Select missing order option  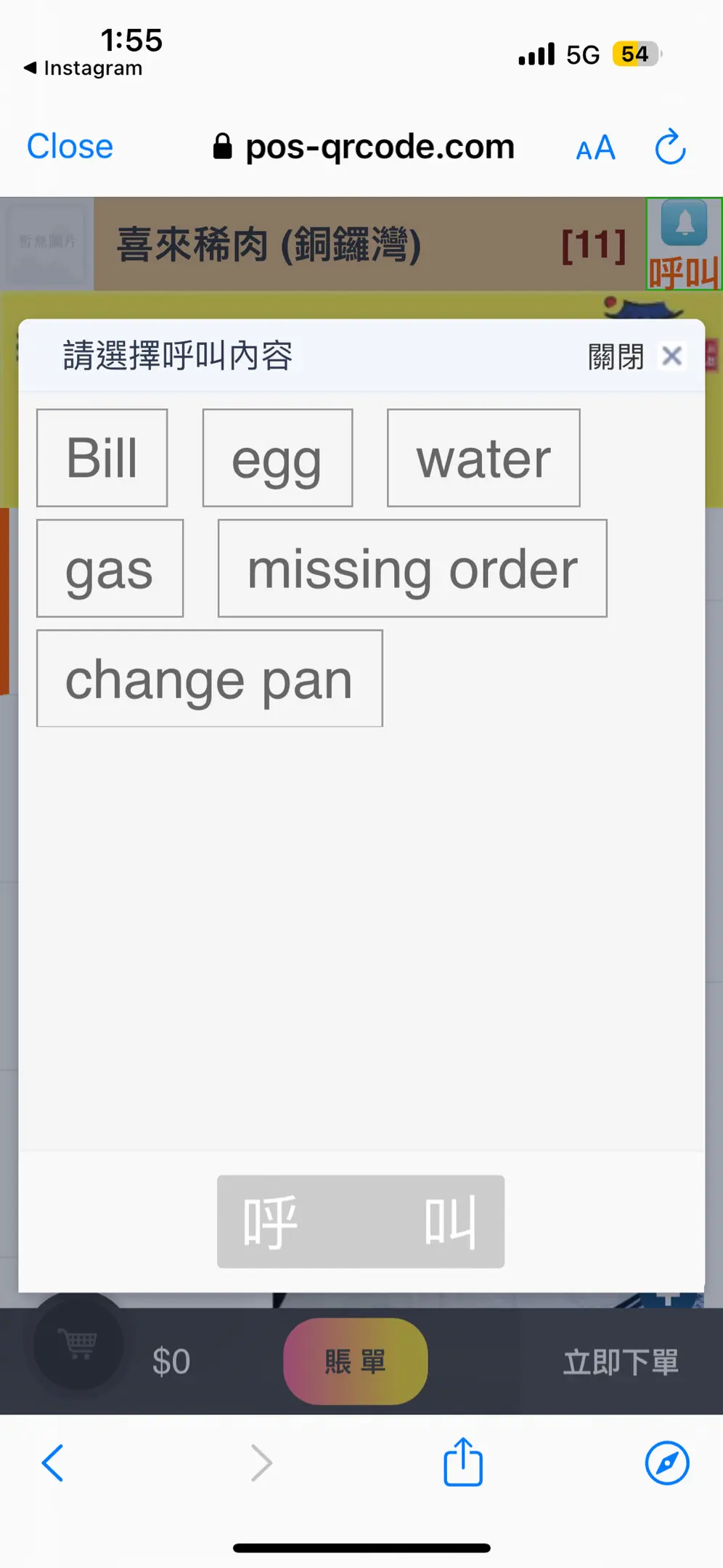tap(412, 568)
